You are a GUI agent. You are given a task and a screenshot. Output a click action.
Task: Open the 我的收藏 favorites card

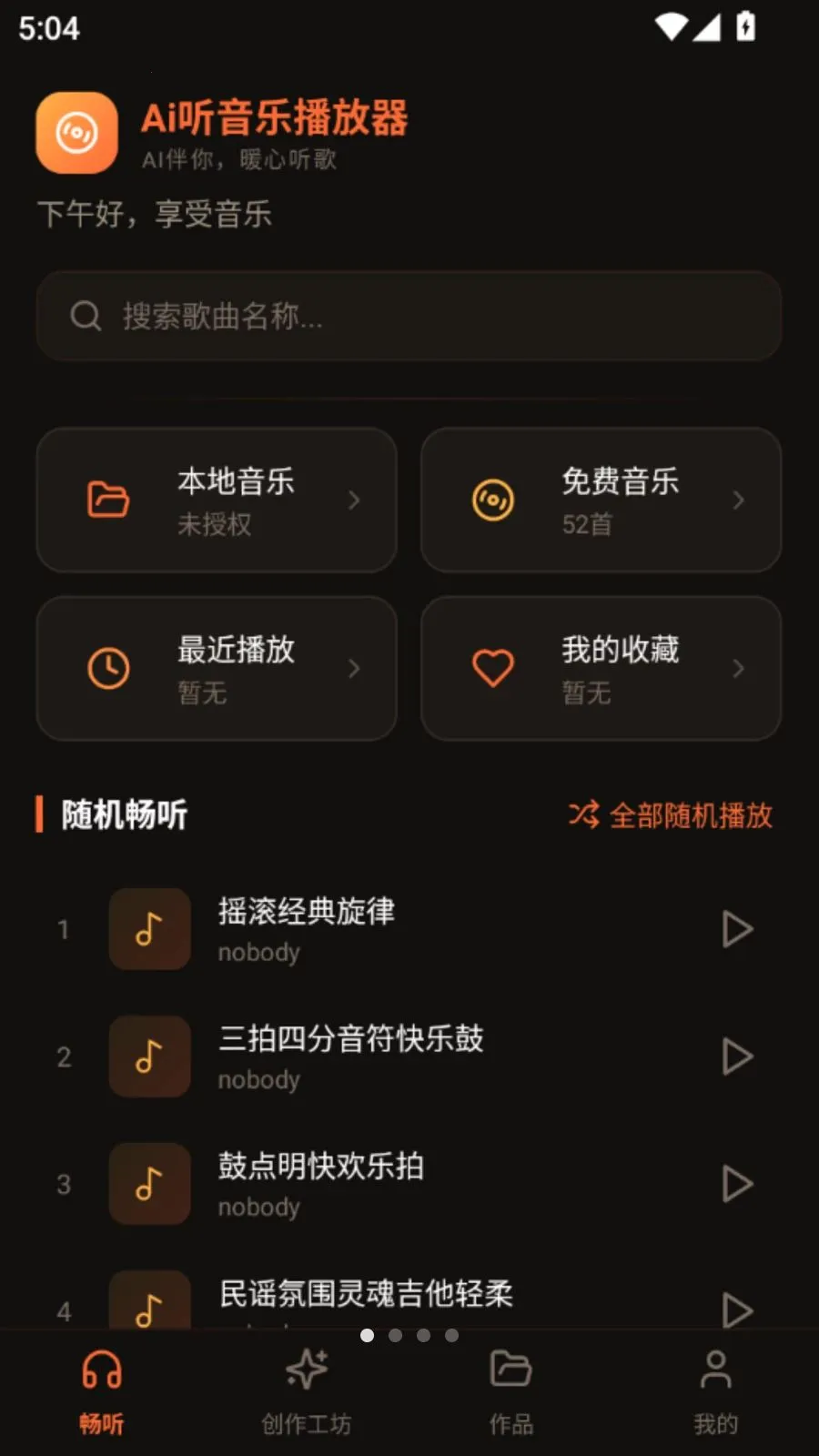(601, 669)
